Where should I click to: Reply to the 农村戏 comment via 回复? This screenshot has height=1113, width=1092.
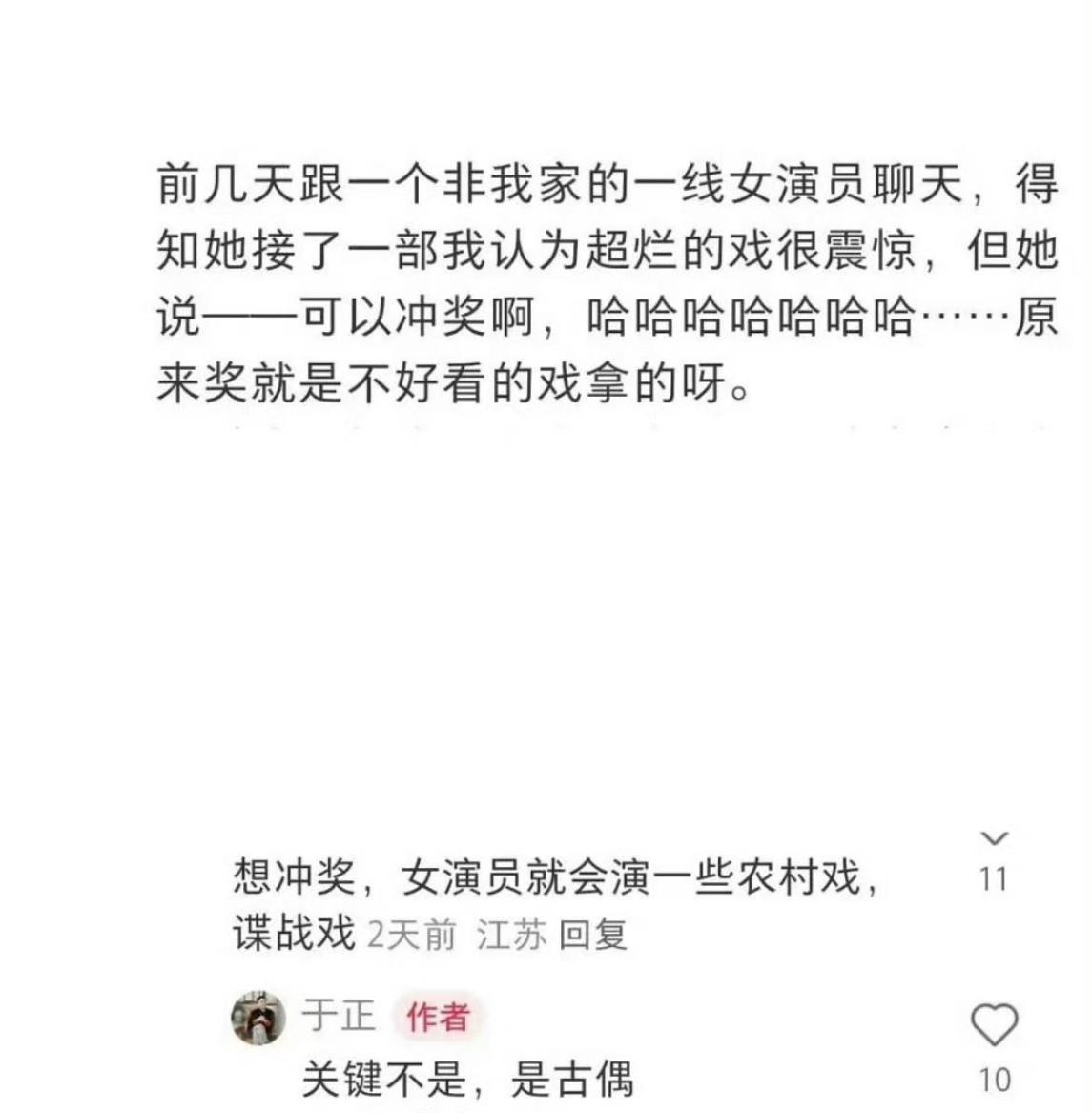pyautogui.click(x=592, y=934)
